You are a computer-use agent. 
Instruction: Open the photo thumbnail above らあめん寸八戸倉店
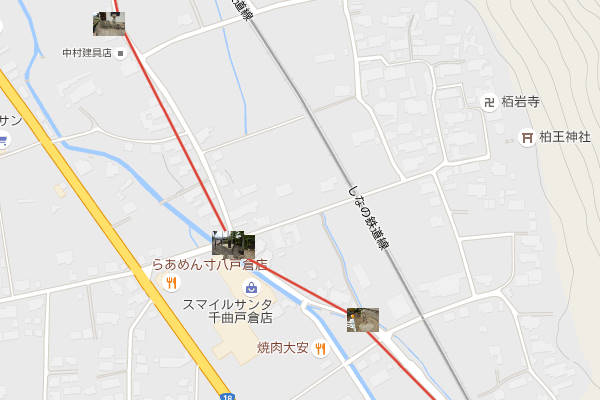233,245
